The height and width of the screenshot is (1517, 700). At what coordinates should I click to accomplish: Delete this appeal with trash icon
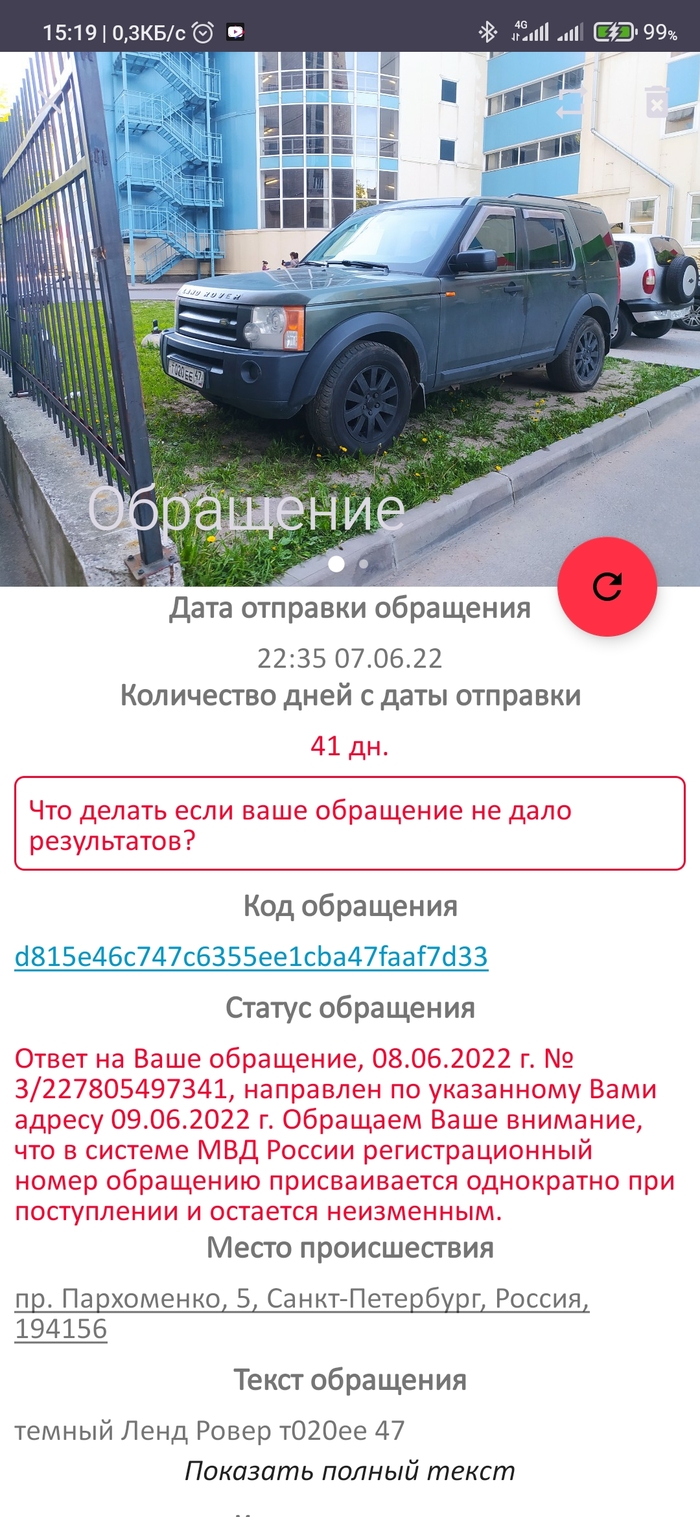(656, 102)
